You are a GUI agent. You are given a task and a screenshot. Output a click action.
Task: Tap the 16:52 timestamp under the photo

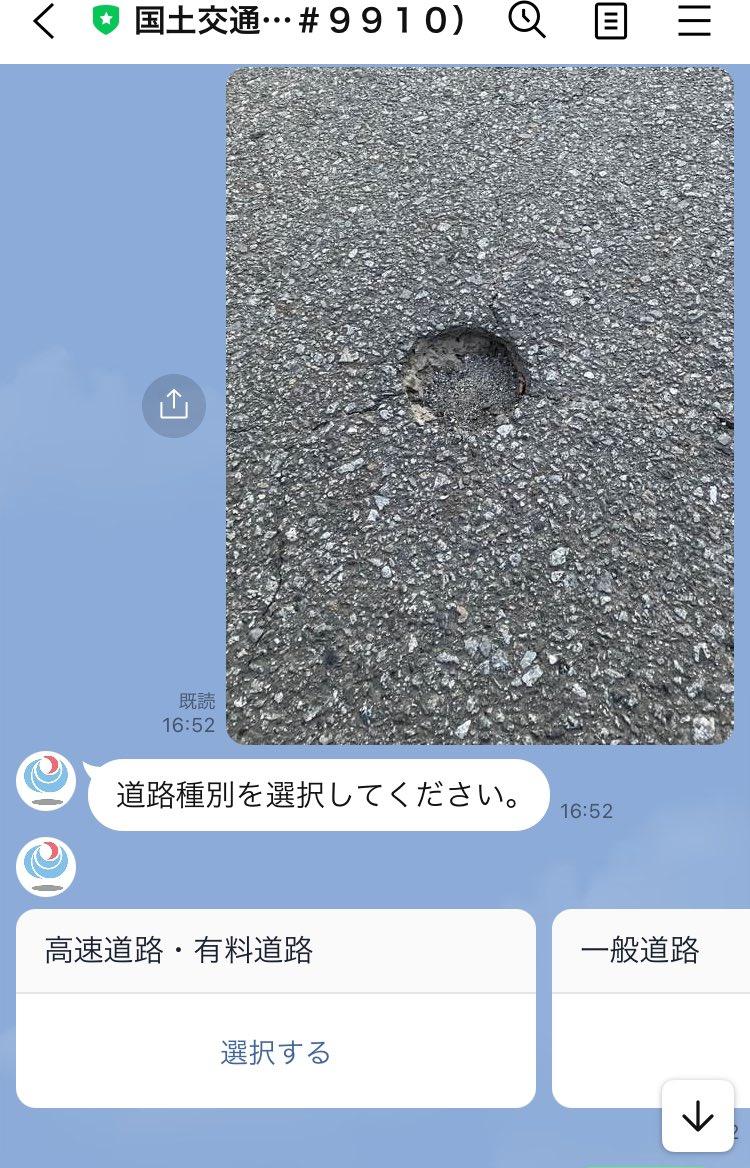(x=192, y=727)
